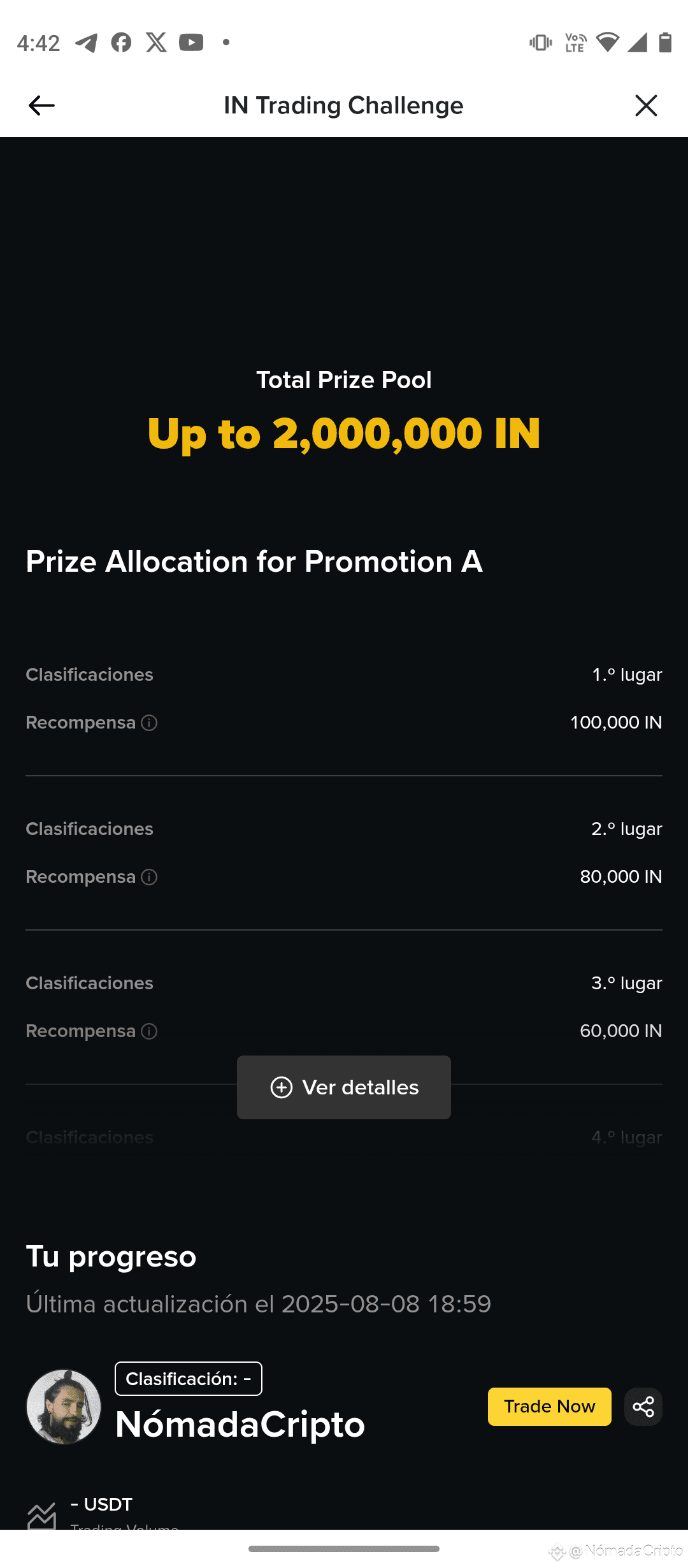The width and height of the screenshot is (688, 1568).
Task: Show info for 3.º lugar Recompensa
Action: 149,1031
